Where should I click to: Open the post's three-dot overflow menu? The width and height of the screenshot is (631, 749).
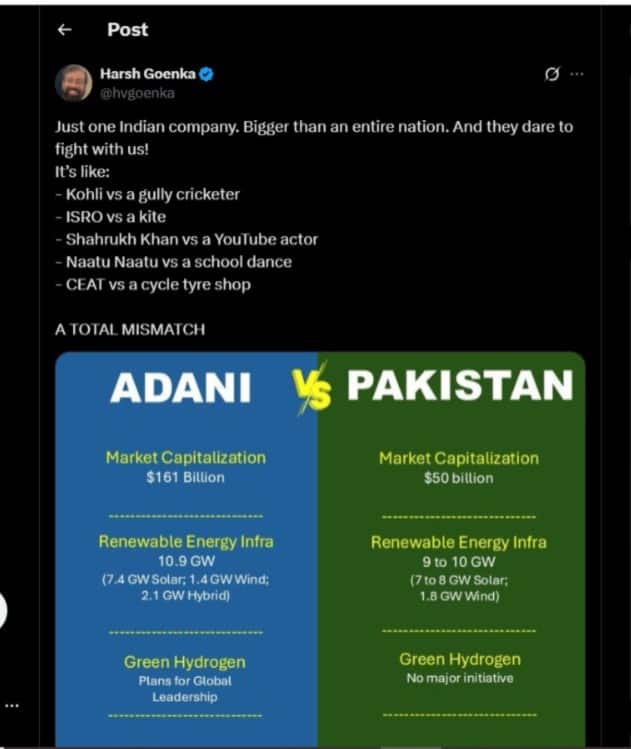point(576,74)
